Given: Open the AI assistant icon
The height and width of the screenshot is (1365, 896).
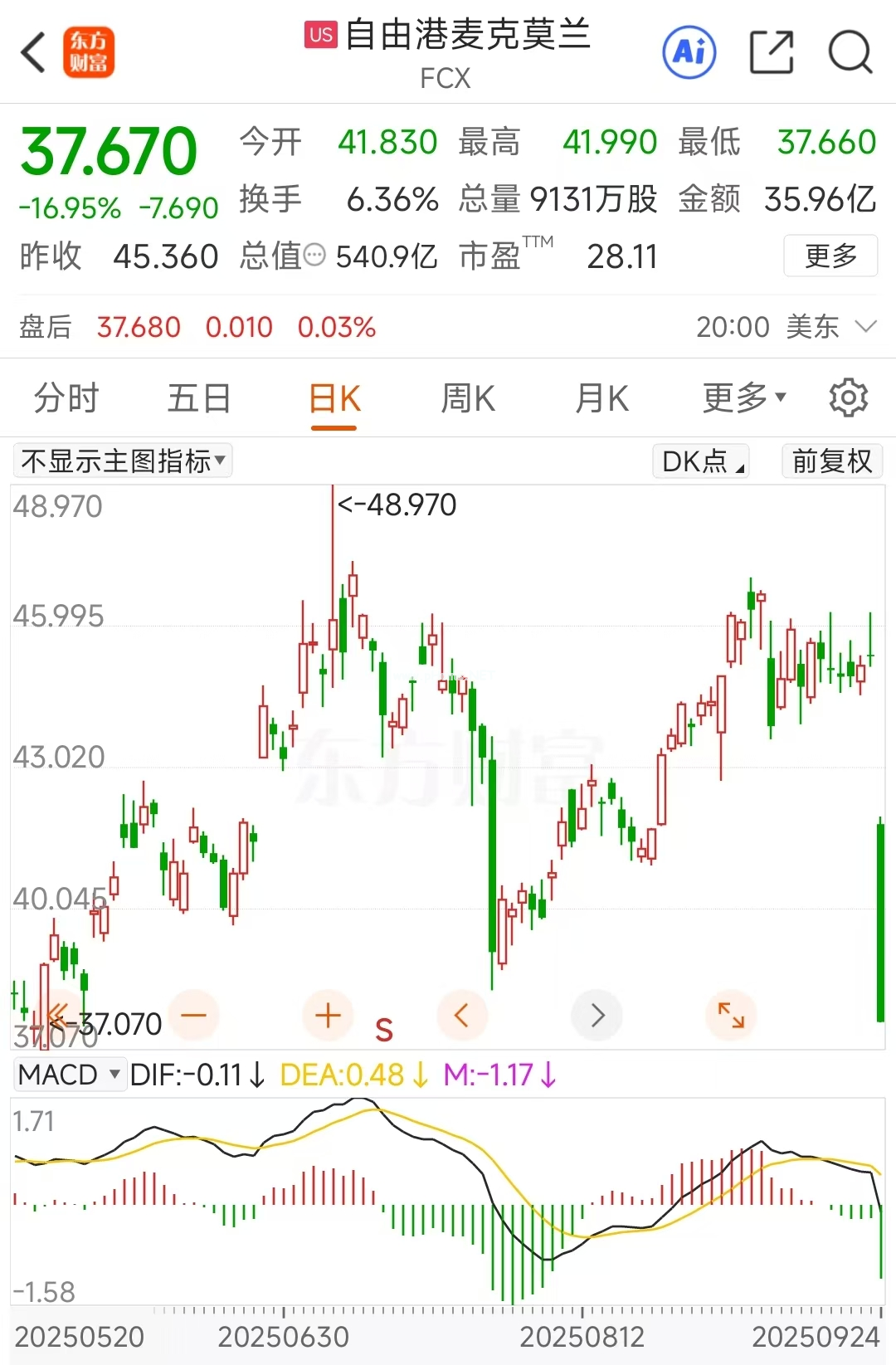Looking at the screenshot, I should tap(689, 53).
